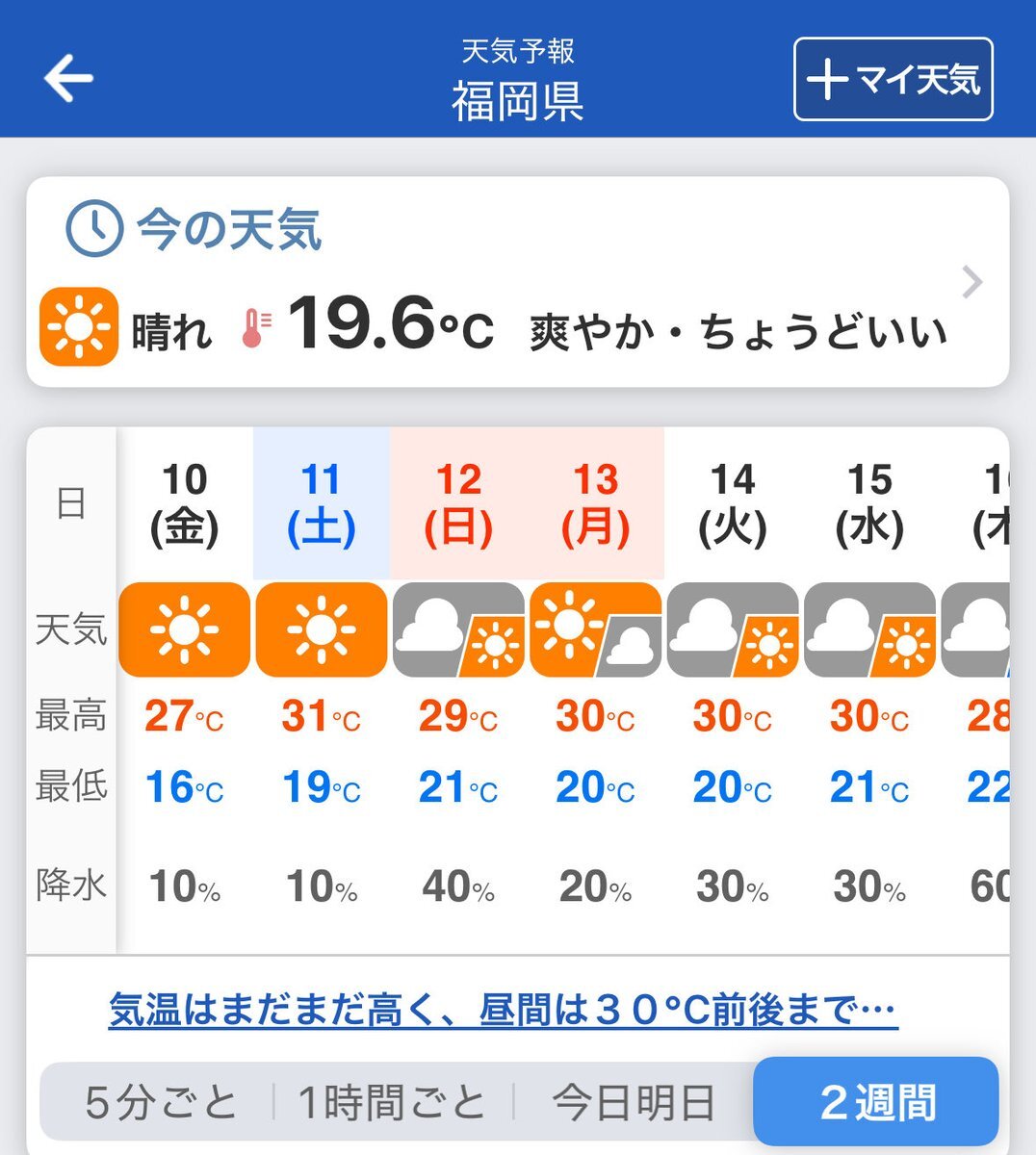Go back using the arrow icon
Screen dimensions: 1036x1155
[68, 78]
